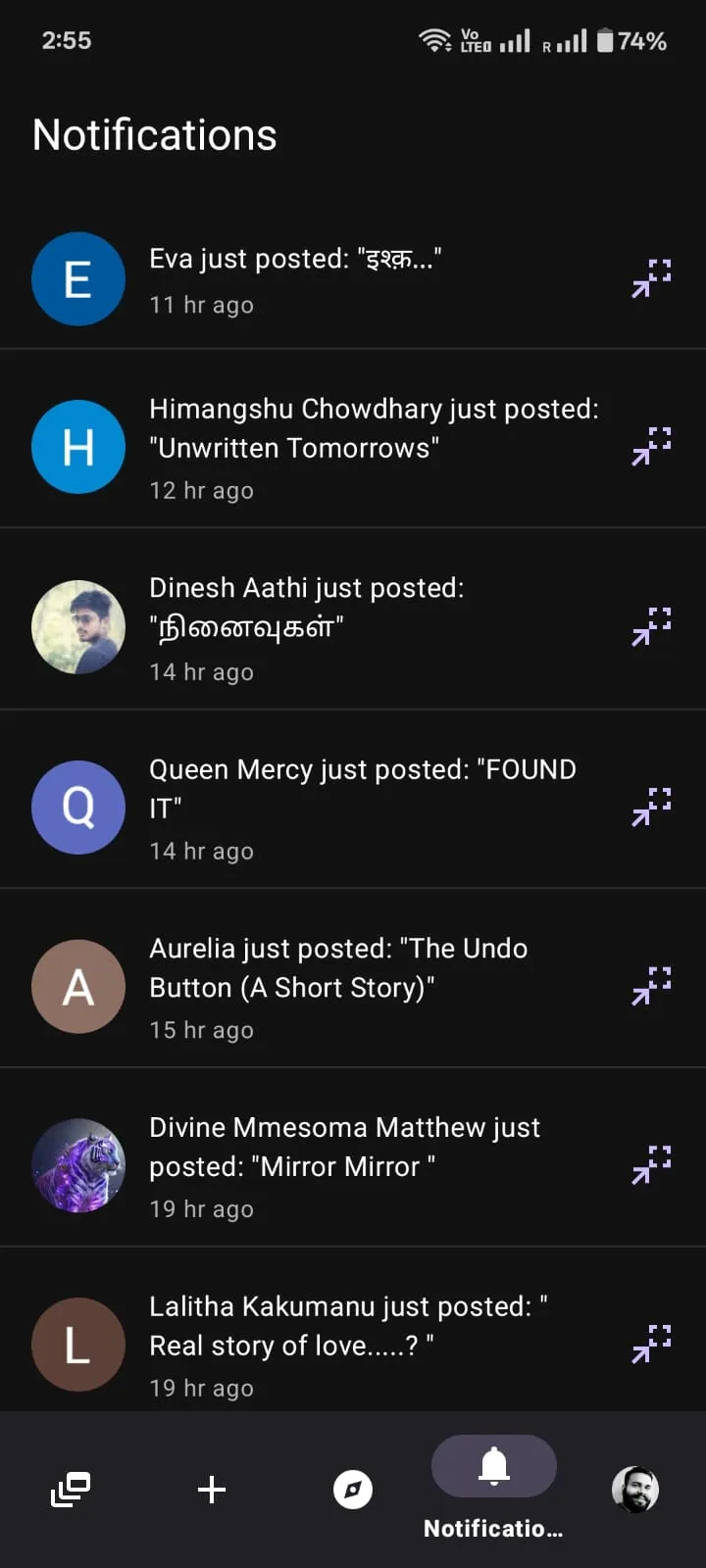
Task: Open the compose new post plus icon
Action: click(211, 1491)
